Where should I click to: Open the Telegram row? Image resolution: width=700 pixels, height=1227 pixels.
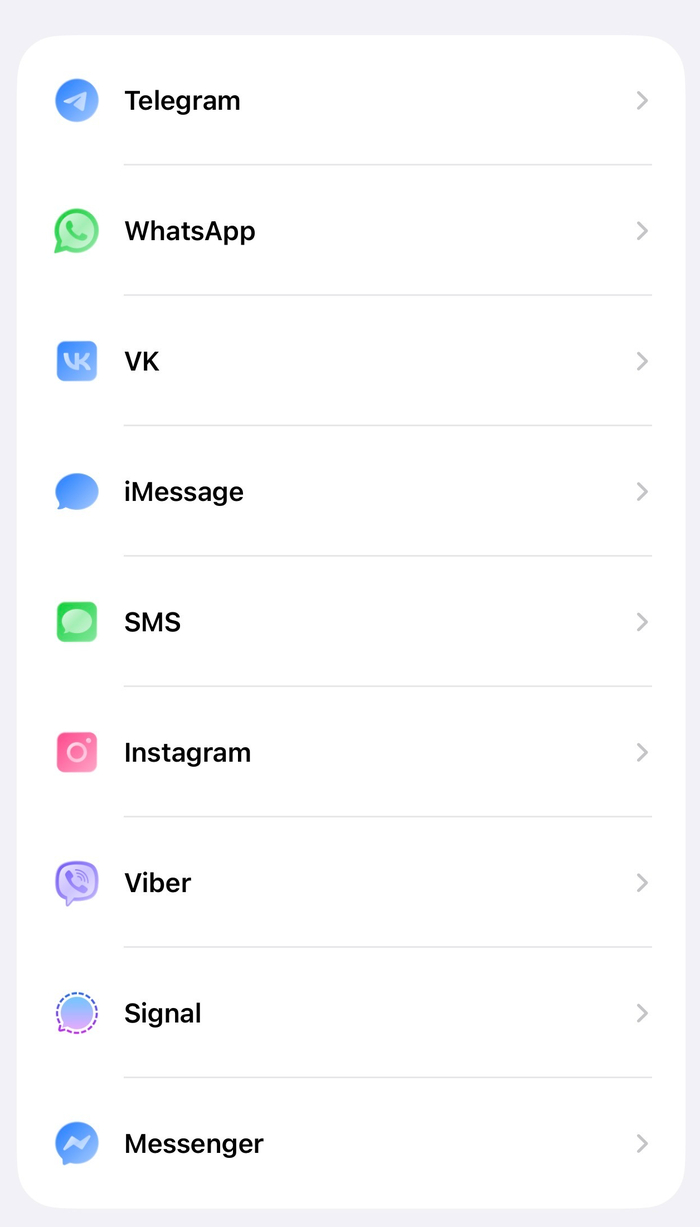pos(182,101)
